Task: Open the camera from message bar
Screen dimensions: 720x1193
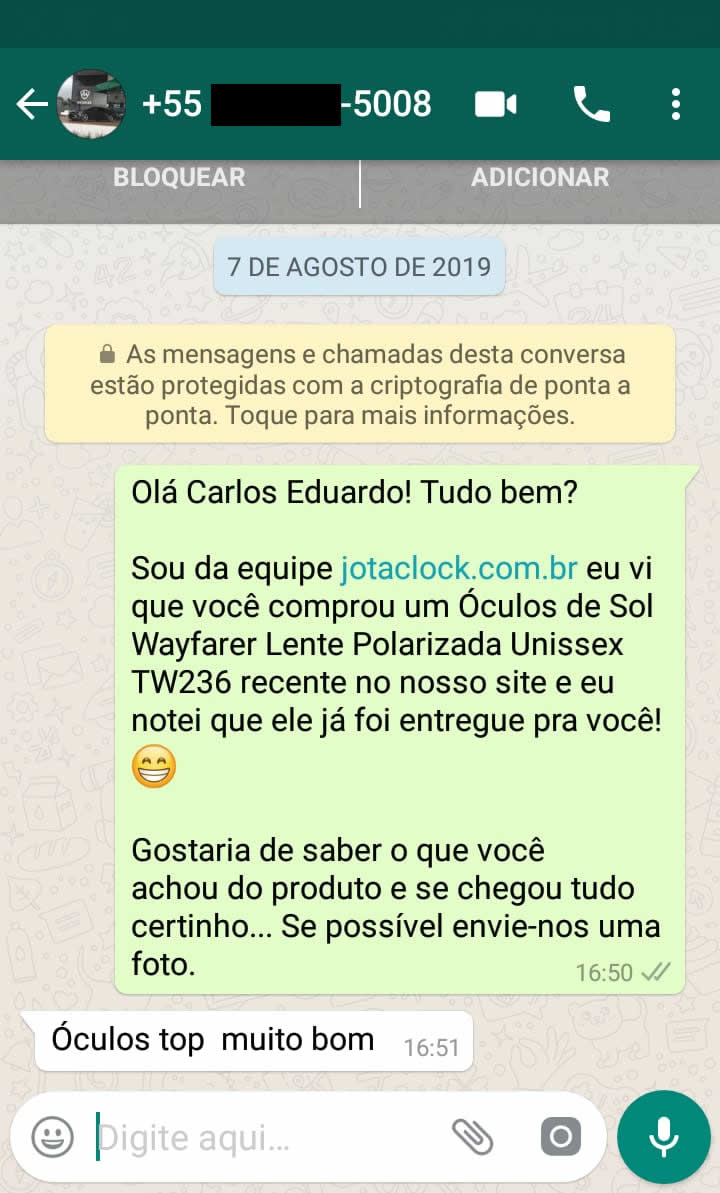Action: 560,1137
